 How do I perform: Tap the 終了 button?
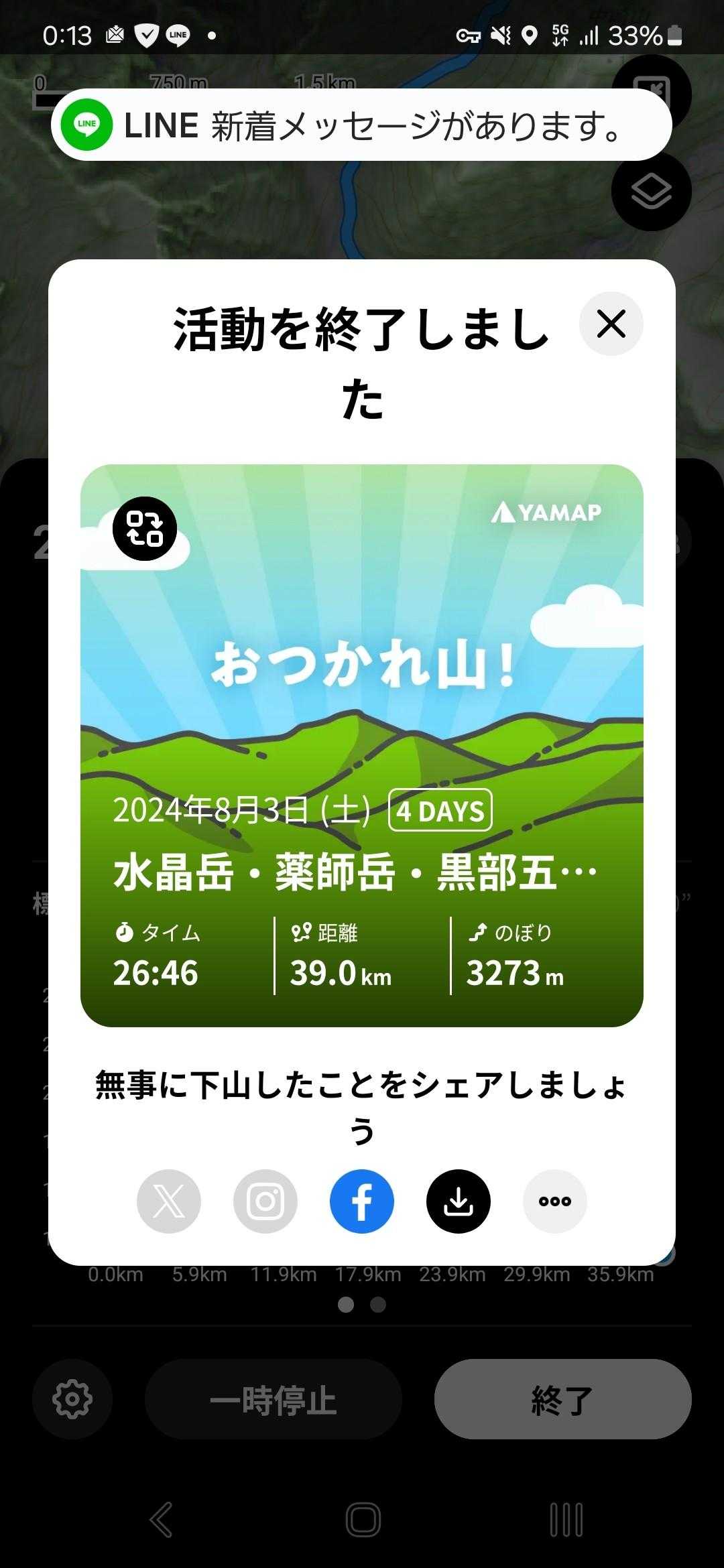(x=562, y=1400)
